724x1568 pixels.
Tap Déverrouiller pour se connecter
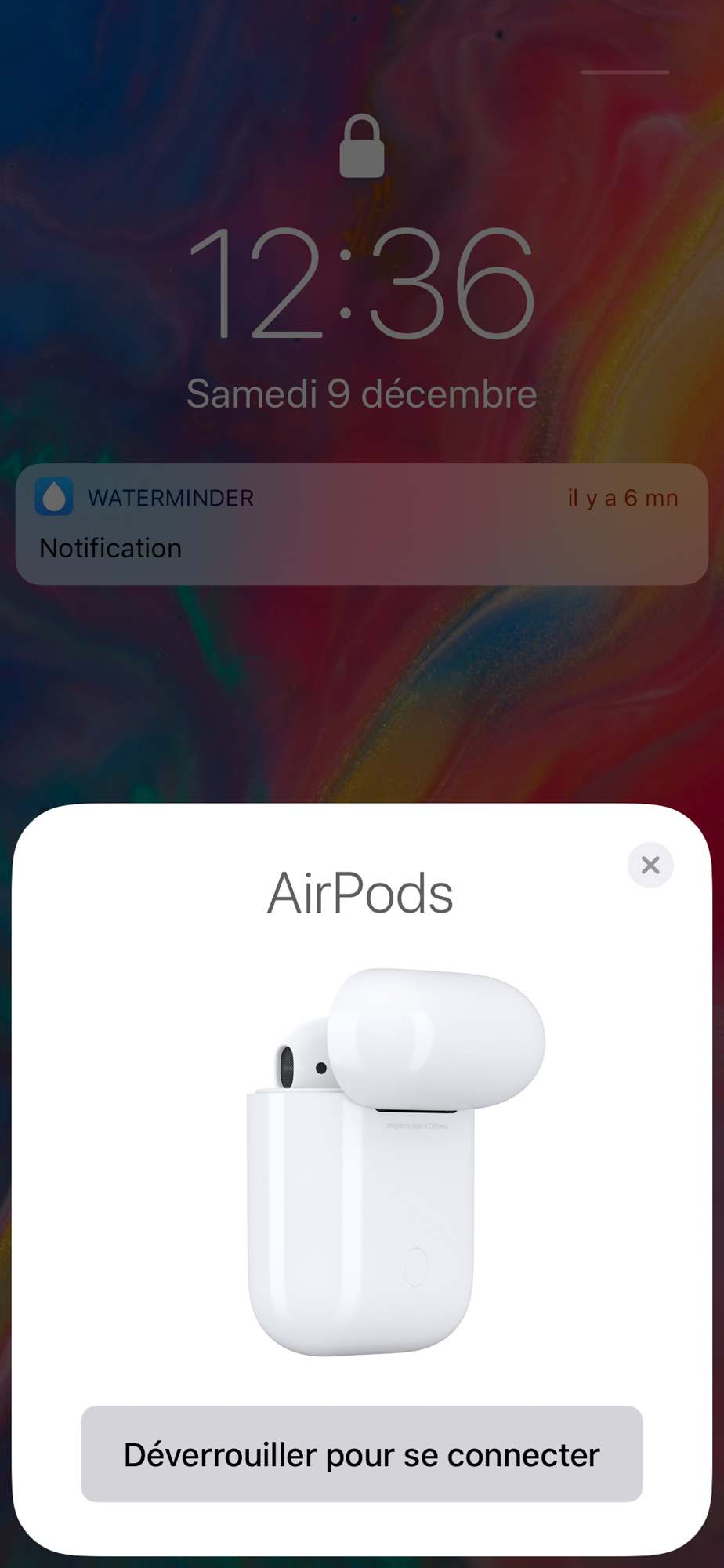pos(361,1454)
